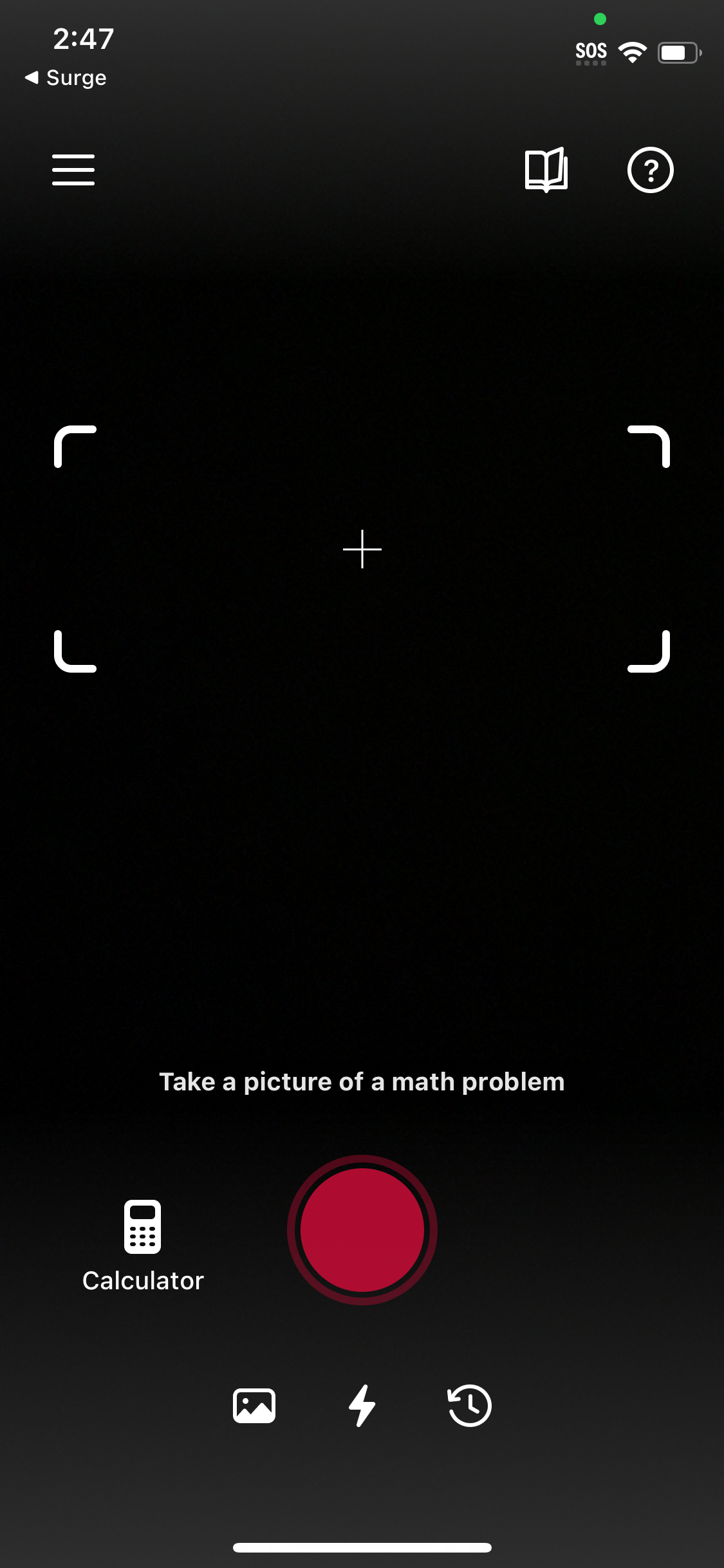Open the scan history
The height and width of the screenshot is (1568, 724).
tap(469, 1406)
